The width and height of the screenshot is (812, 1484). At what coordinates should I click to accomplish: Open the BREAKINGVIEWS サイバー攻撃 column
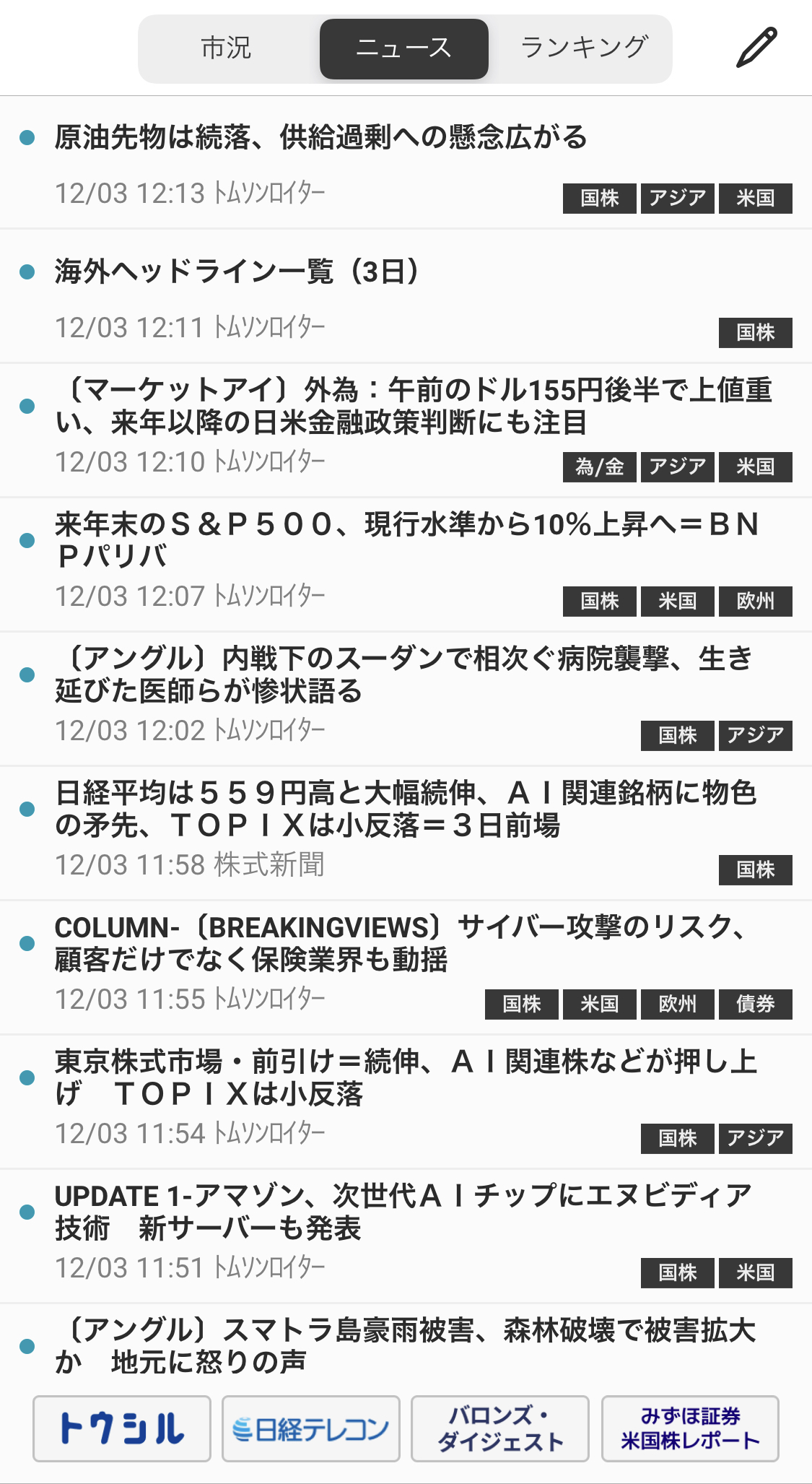point(401,943)
